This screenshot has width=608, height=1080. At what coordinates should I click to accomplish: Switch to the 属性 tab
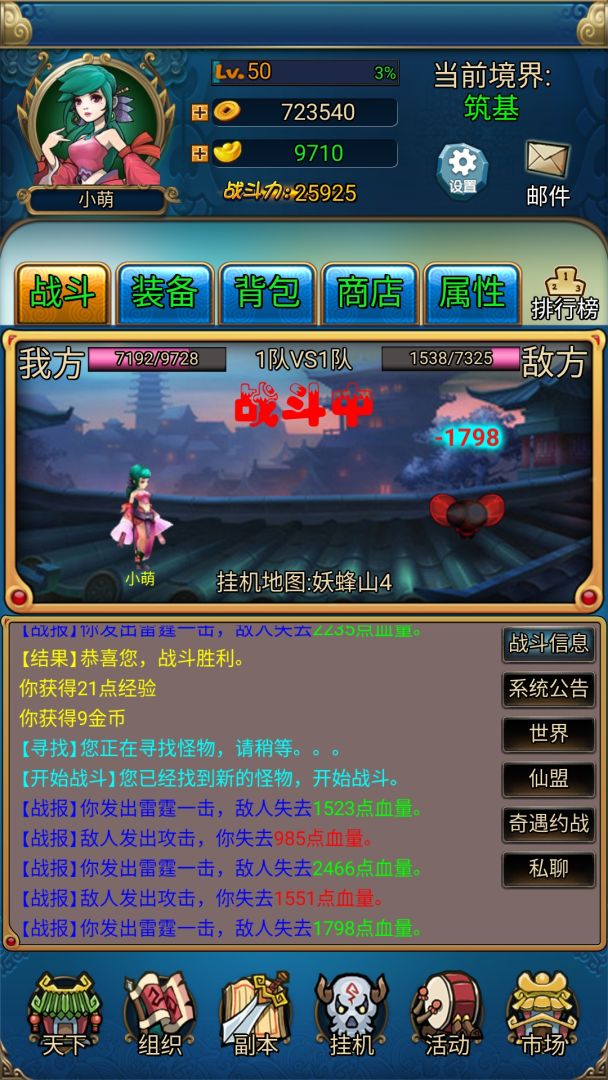pos(472,293)
